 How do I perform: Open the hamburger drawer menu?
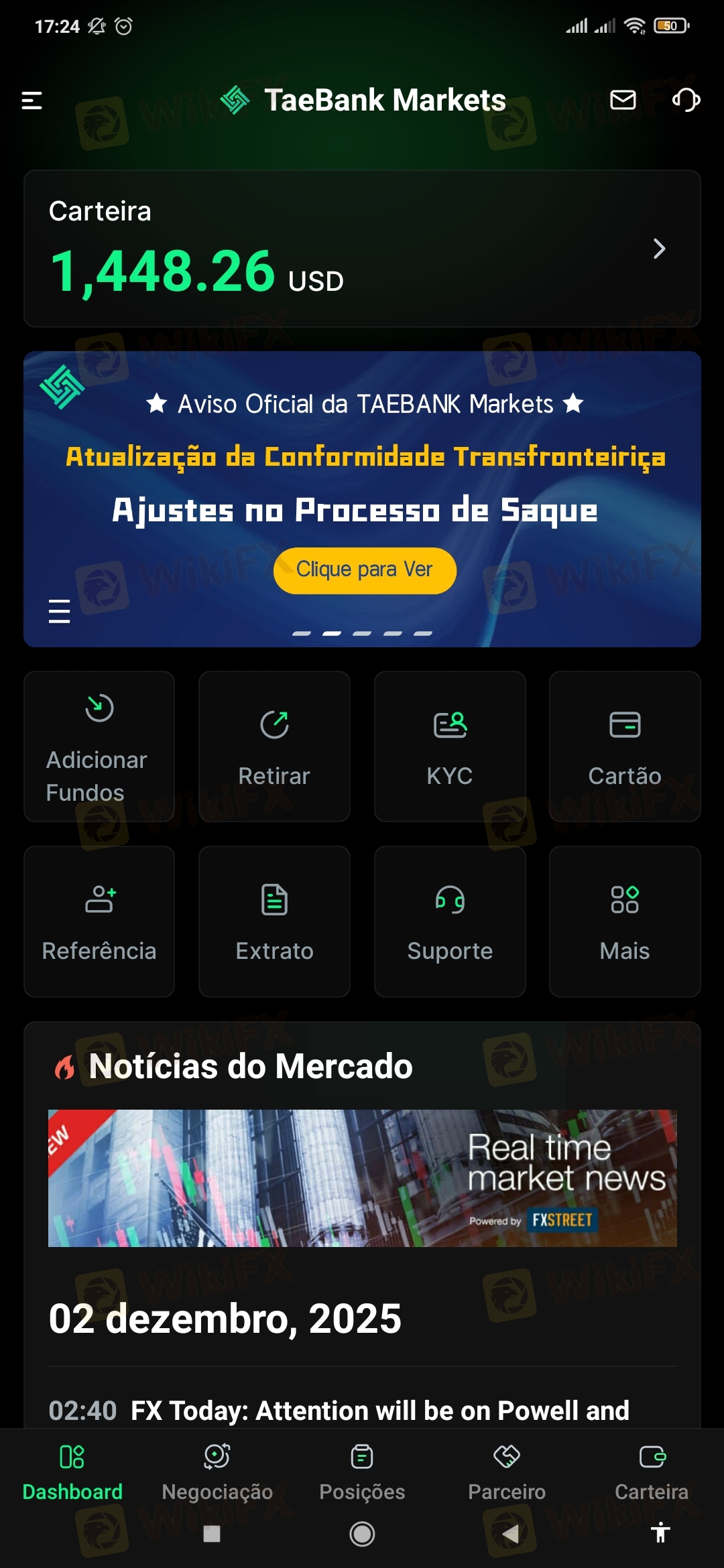pos(32,101)
